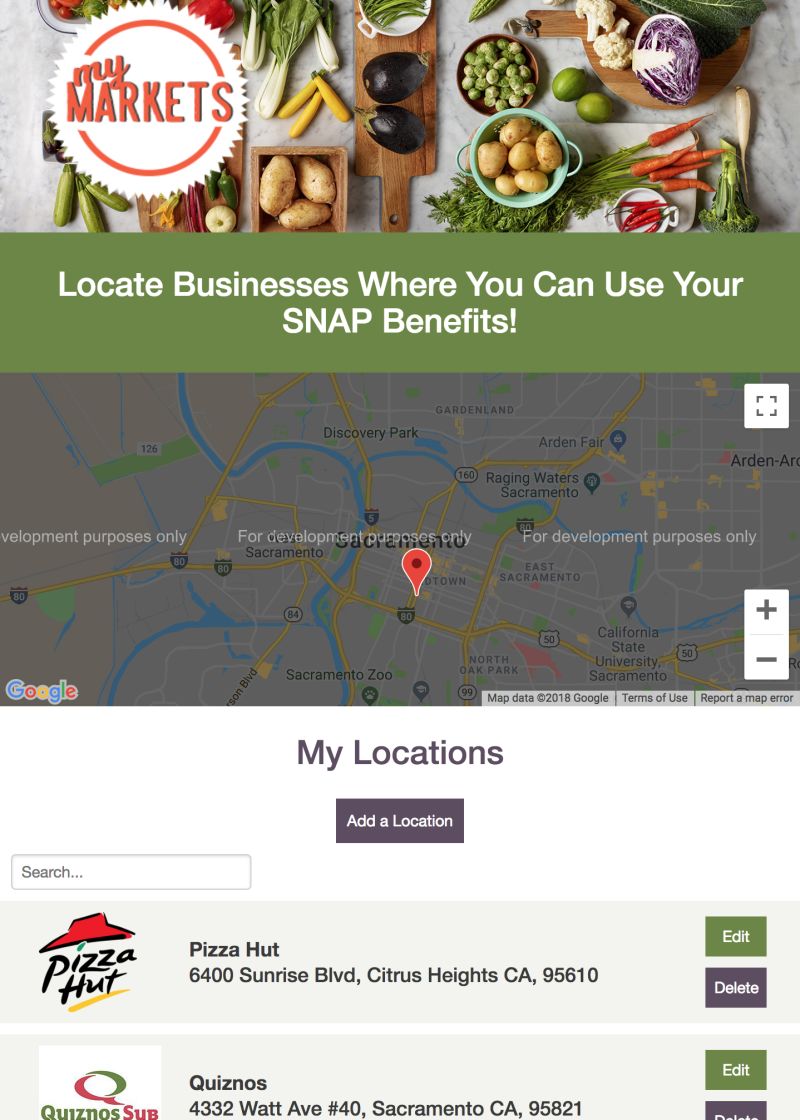Toggle the map fullscreen view
This screenshot has height=1120, width=800.
coord(766,406)
